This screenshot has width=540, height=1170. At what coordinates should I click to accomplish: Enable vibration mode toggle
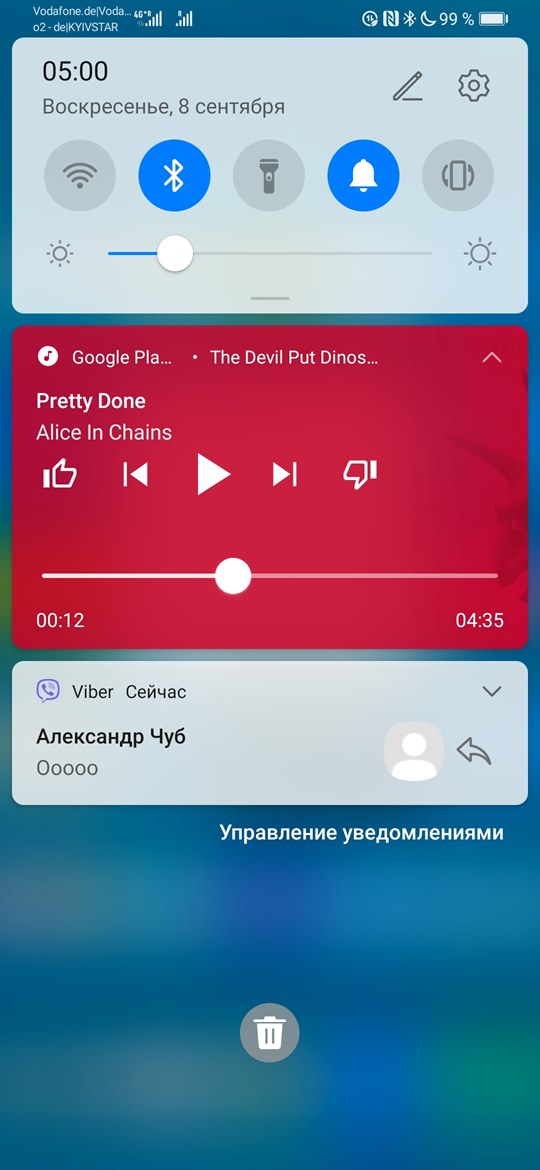[x=458, y=176]
